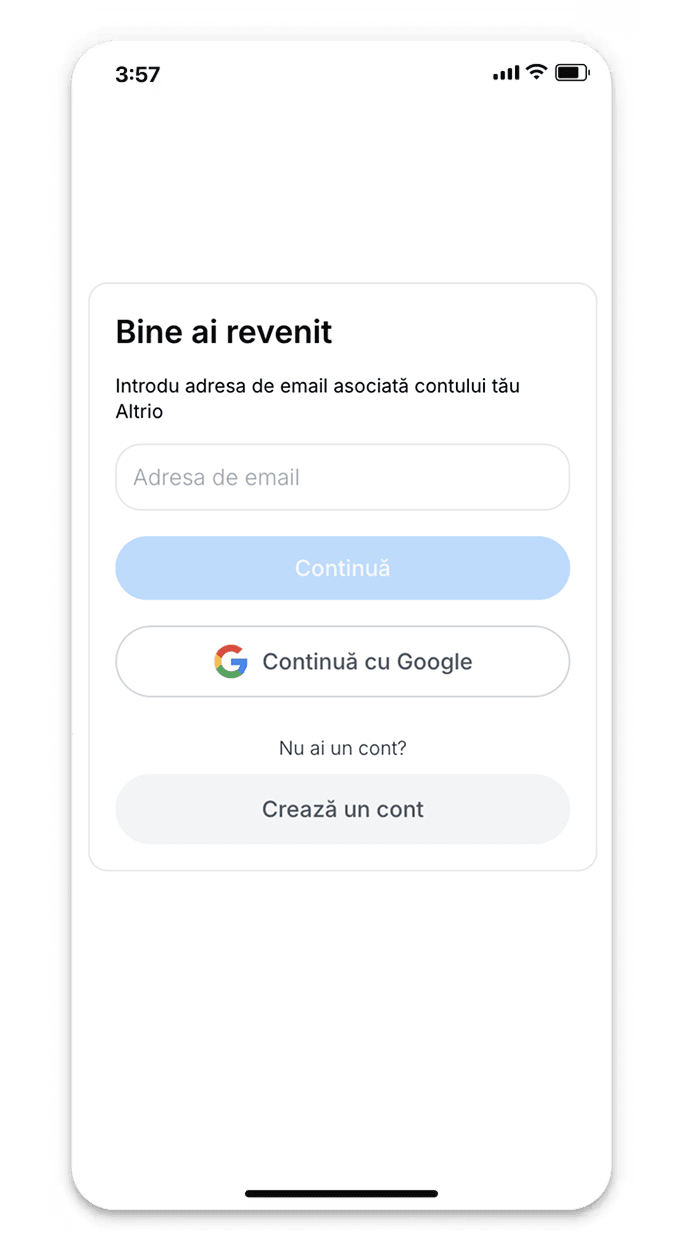This screenshot has height=1251, width=683.
Task: Tap the Adresa de email field
Action: pos(342,477)
